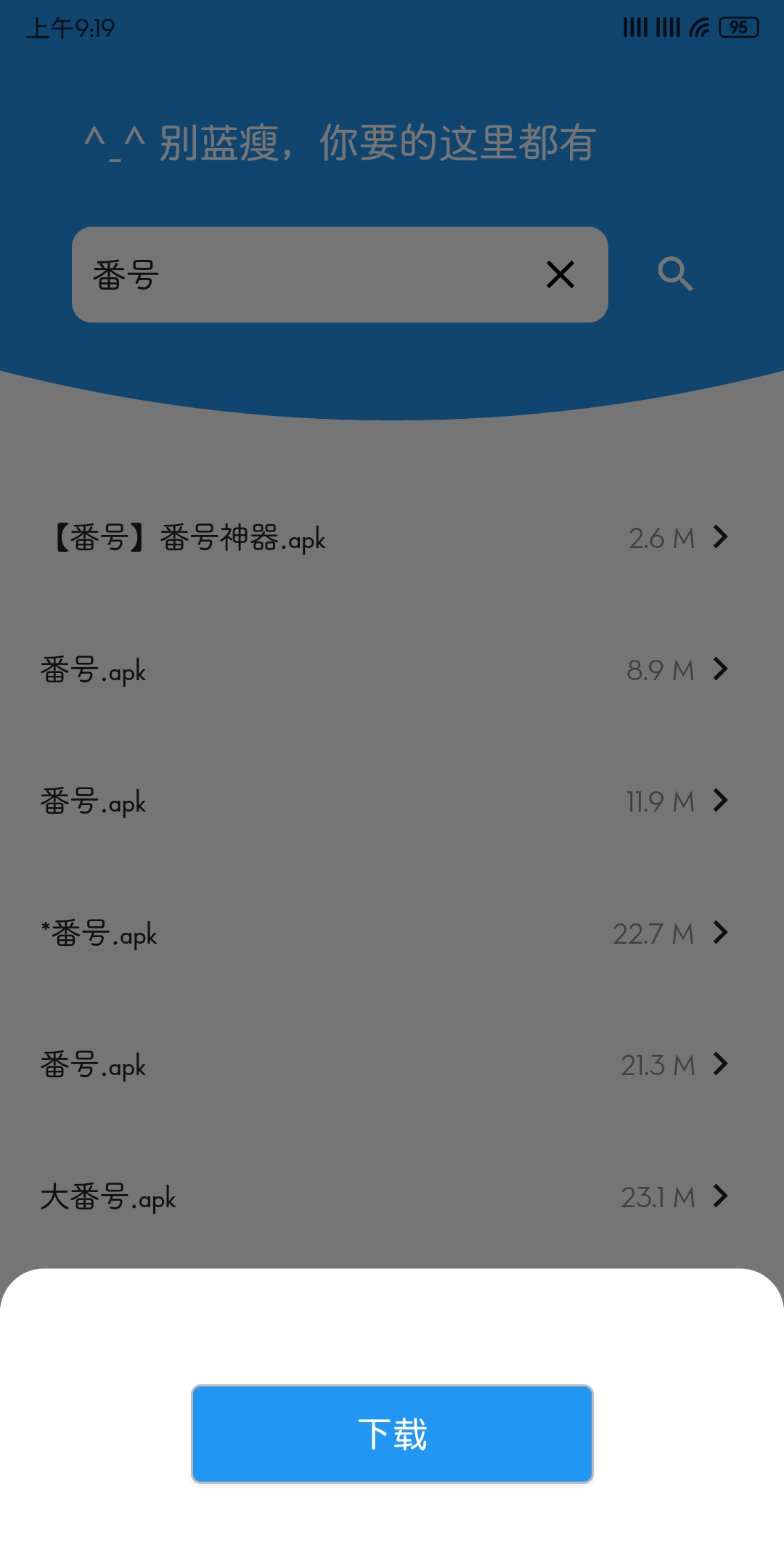Tap the magnifier search icon
The width and height of the screenshot is (784, 1568).
point(675,274)
